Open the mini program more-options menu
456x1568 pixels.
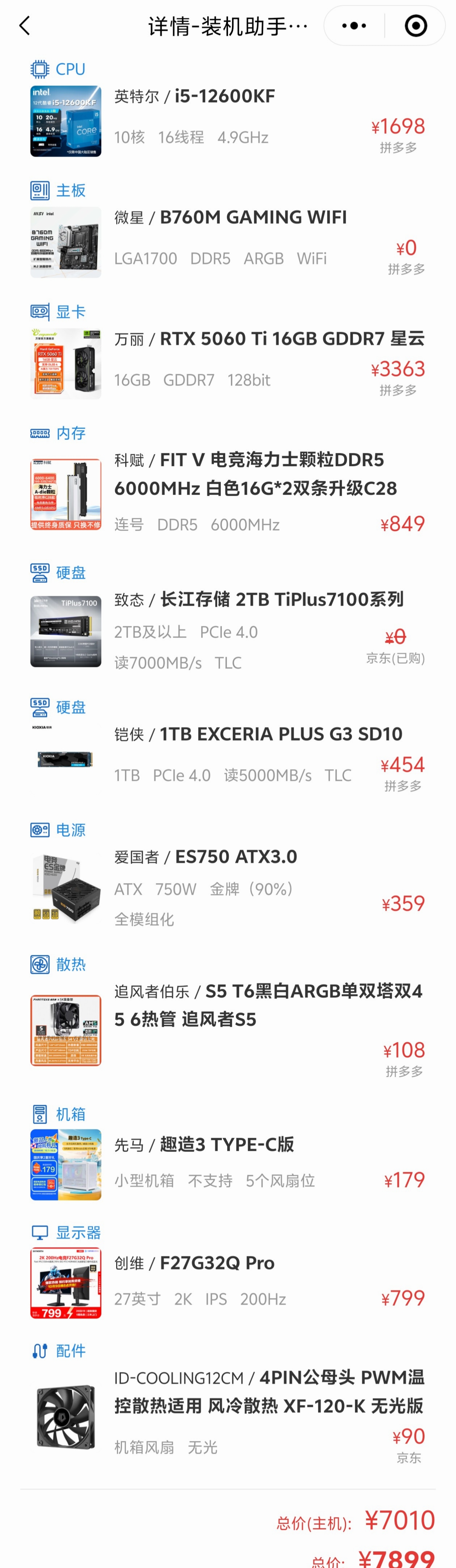pos(354,26)
